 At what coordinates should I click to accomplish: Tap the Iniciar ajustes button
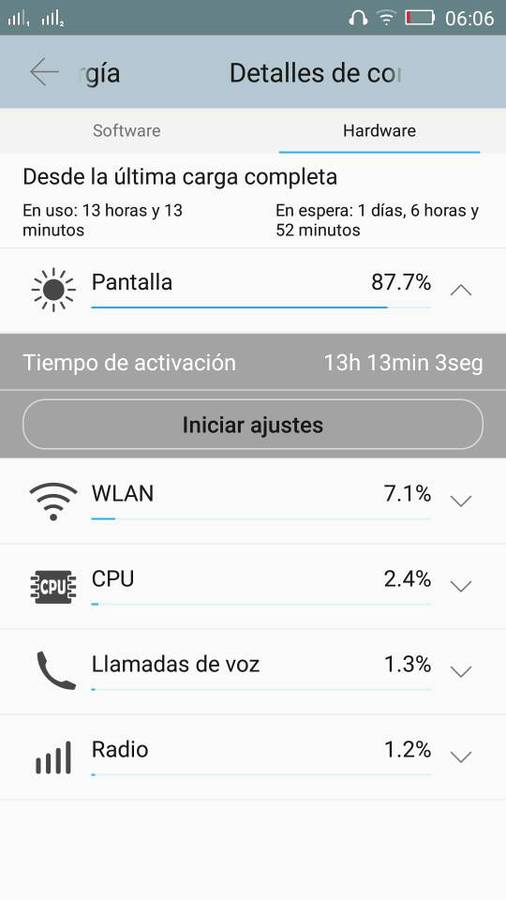coord(252,425)
